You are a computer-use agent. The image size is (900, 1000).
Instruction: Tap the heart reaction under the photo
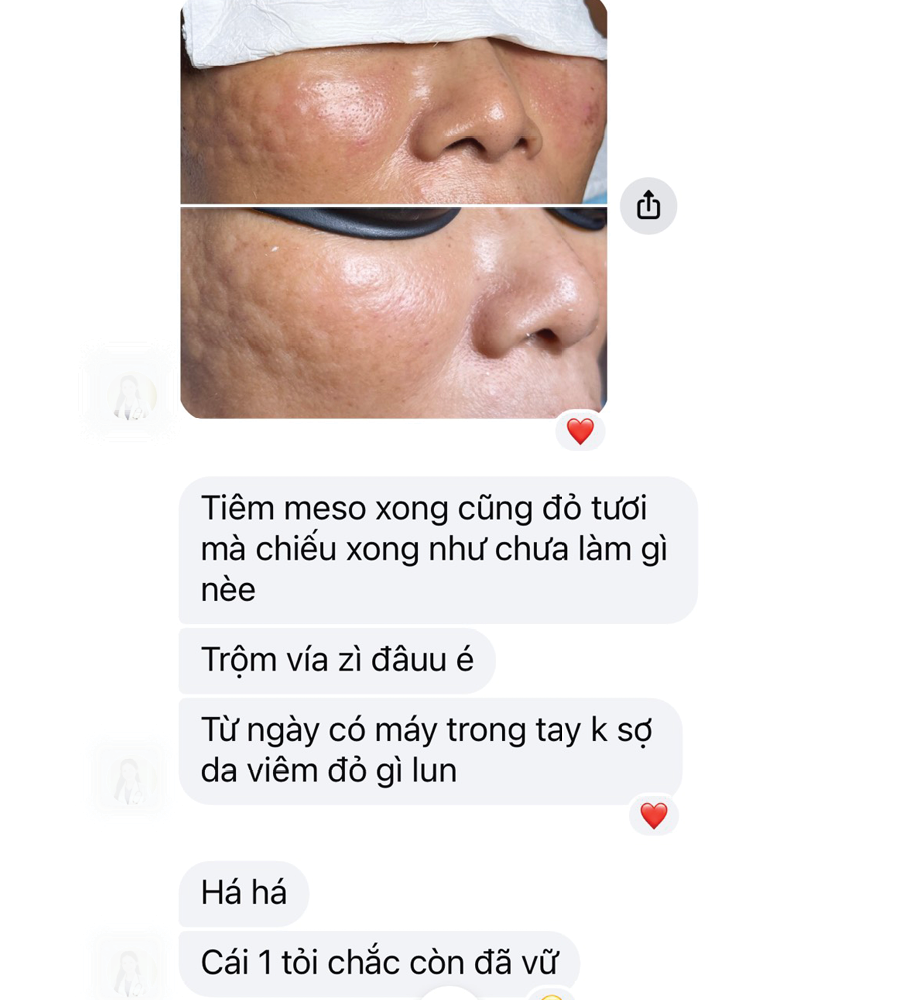click(x=580, y=431)
